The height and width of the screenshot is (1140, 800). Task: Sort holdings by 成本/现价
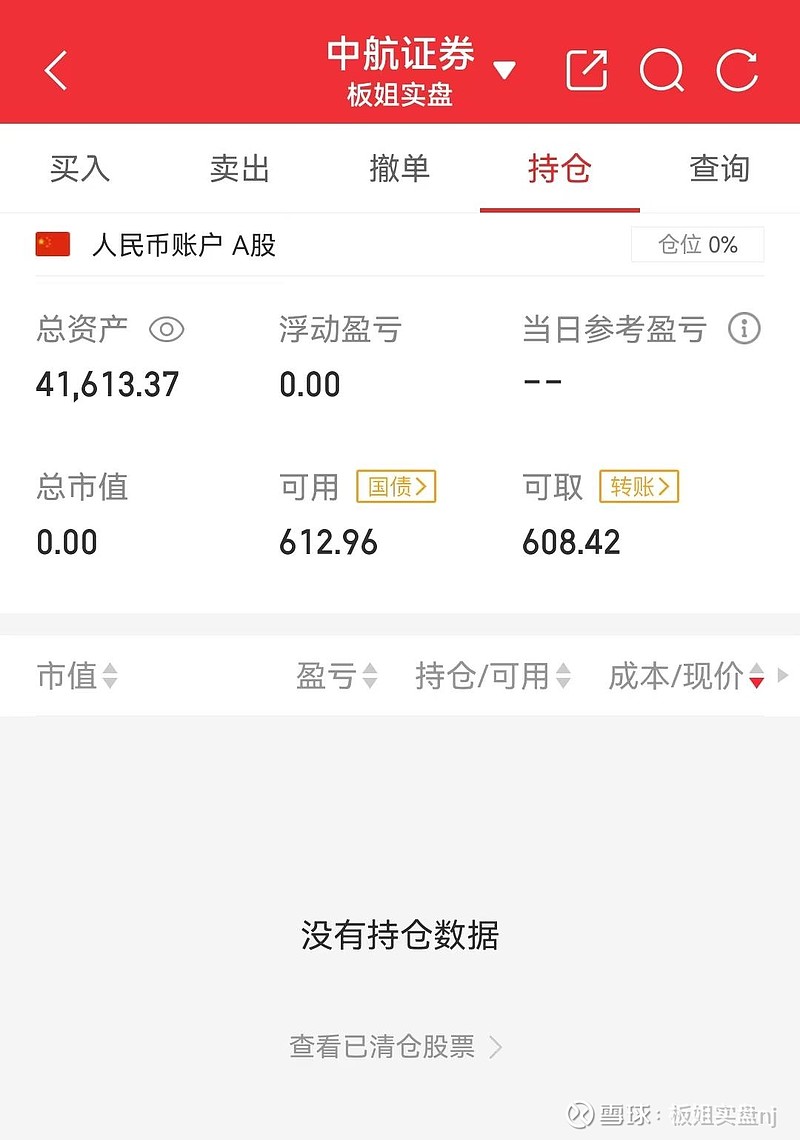(687, 676)
